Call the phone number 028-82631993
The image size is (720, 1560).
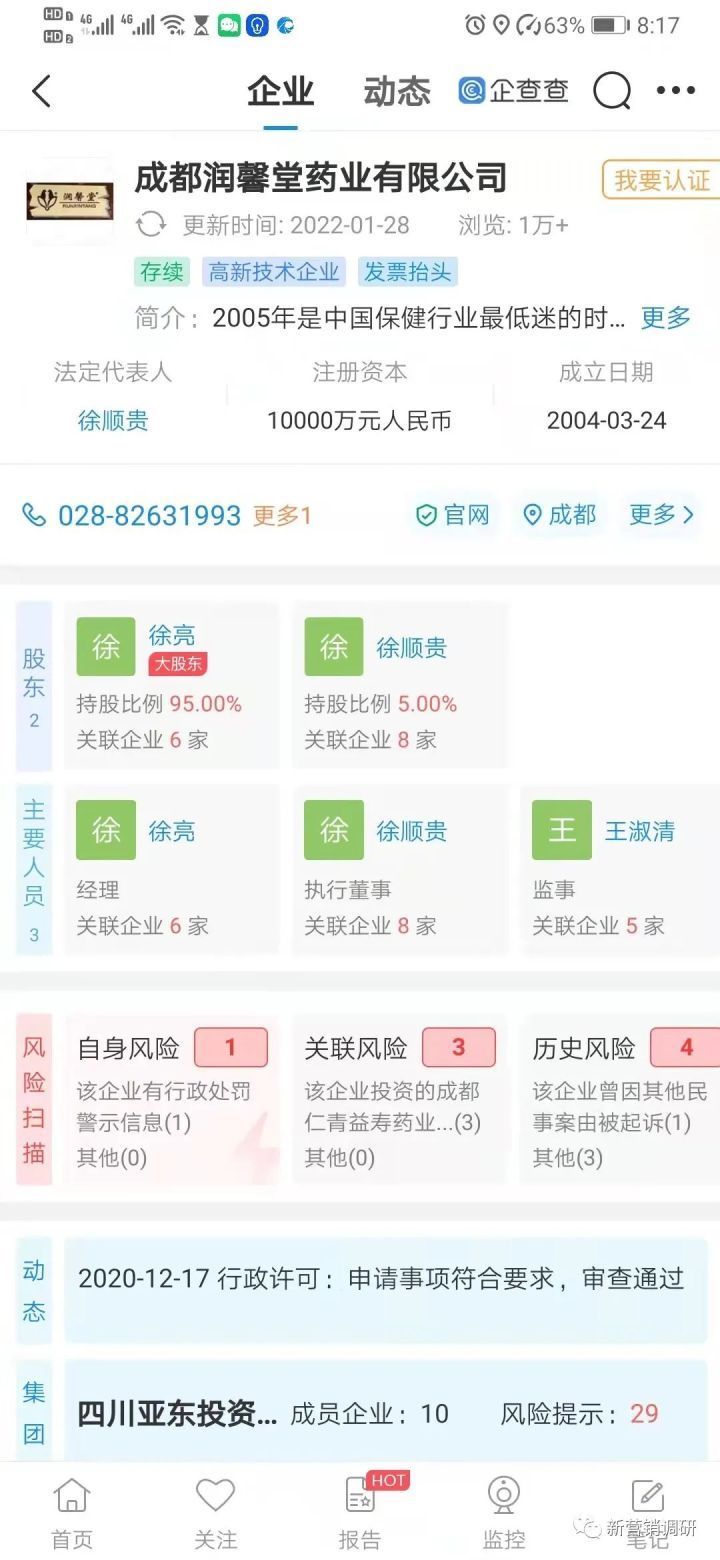(149, 515)
